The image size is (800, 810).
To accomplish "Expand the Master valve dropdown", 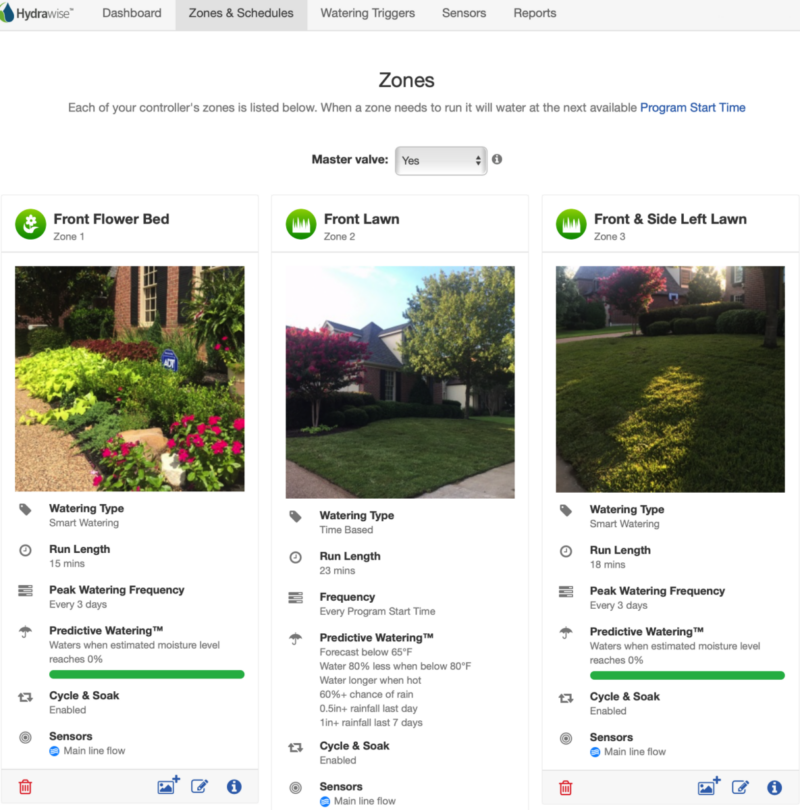I will pyautogui.click(x=441, y=160).
